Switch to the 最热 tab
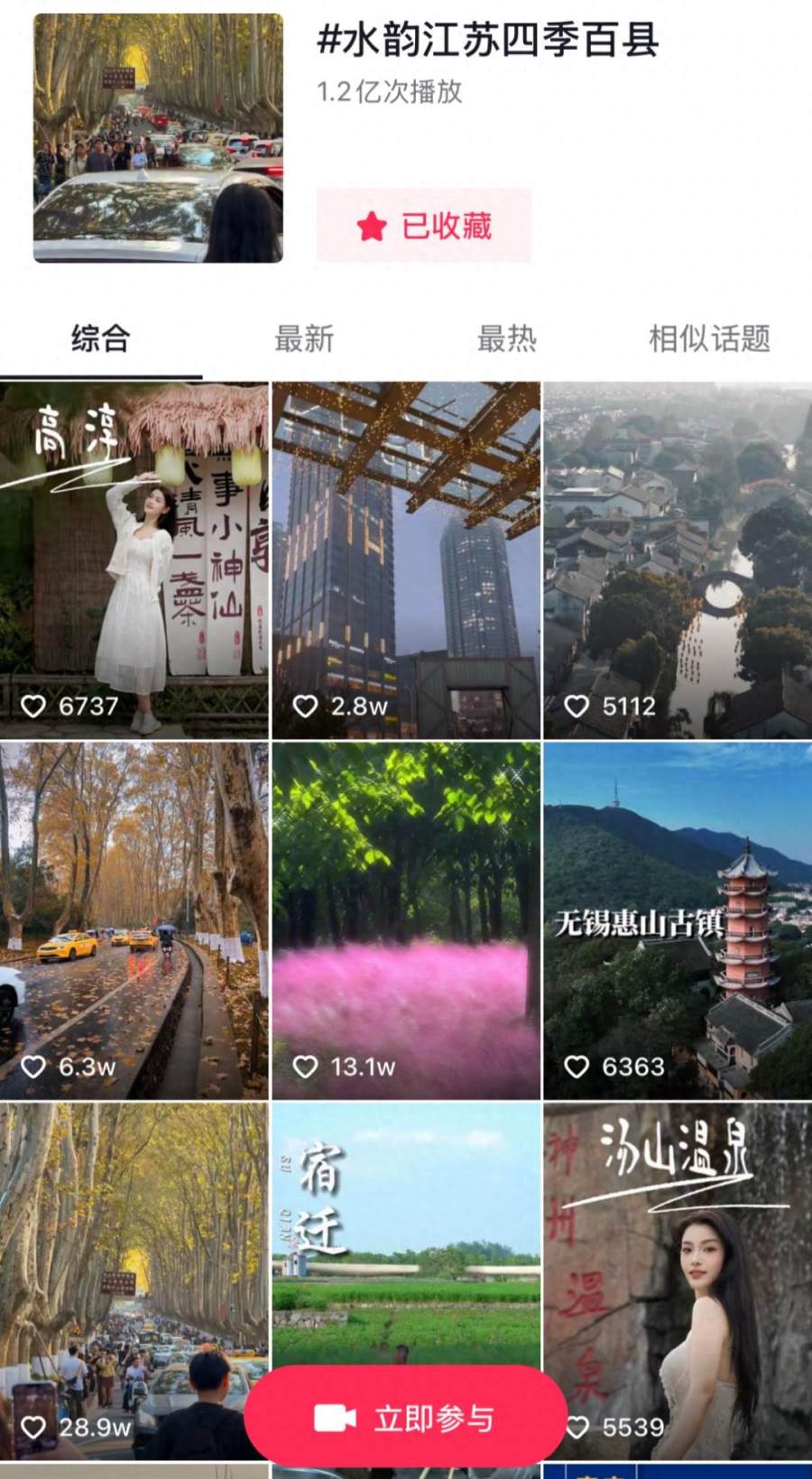Image resolution: width=812 pixels, height=1479 pixels. point(506,339)
